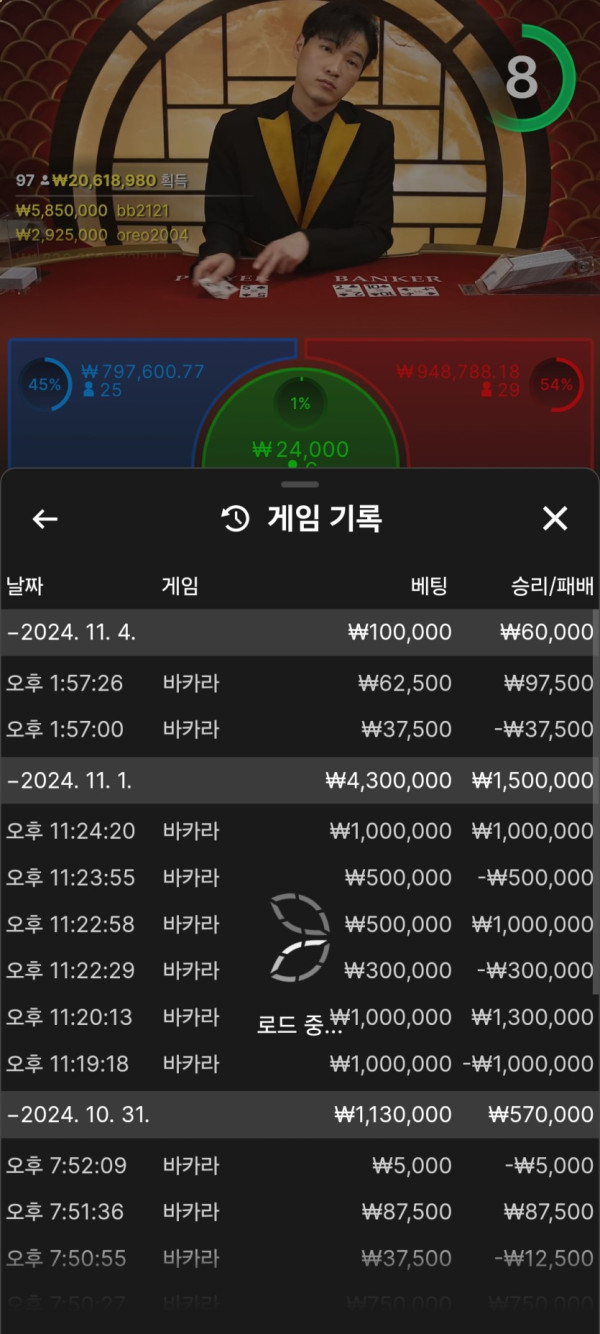The image size is (600, 1334).
Task: Go back from the game history panel
Action: [x=45, y=518]
